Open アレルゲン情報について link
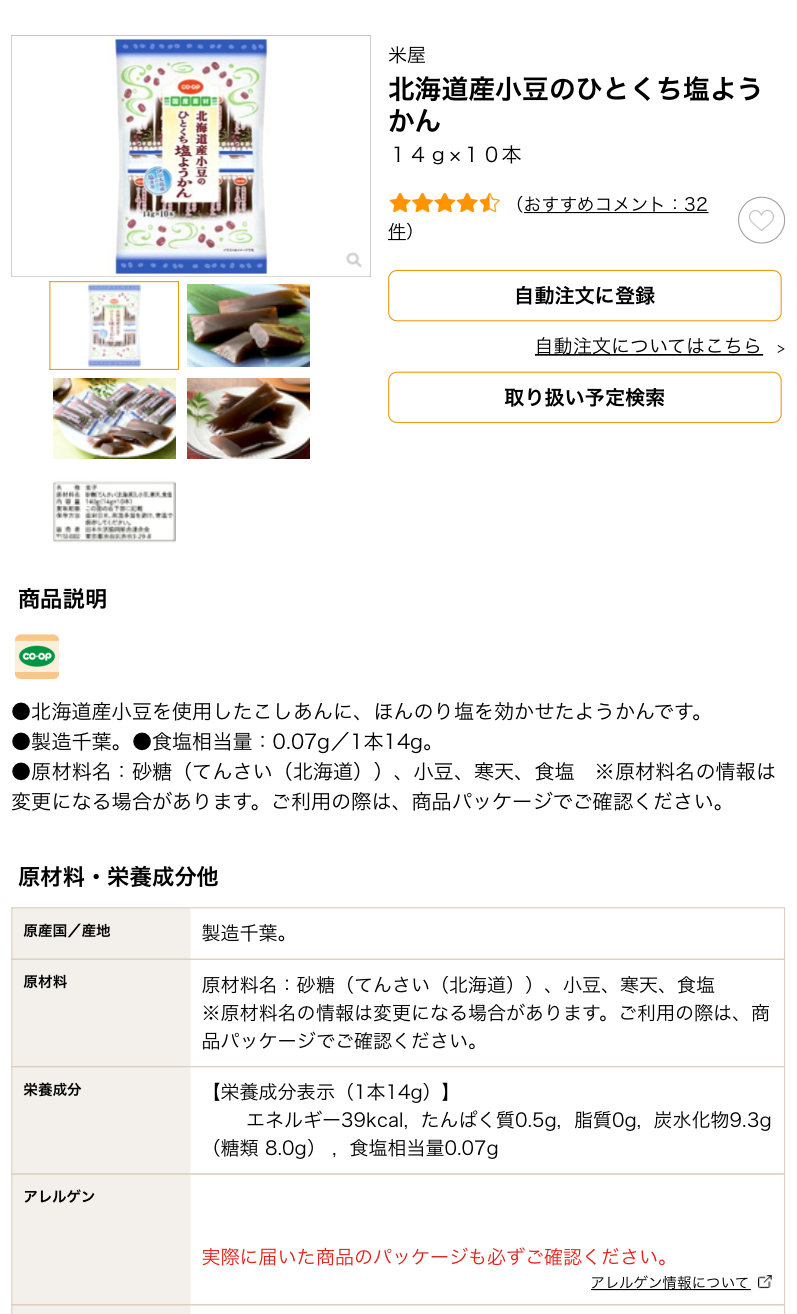Viewport: 797px width, 1314px height. (x=670, y=1282)
